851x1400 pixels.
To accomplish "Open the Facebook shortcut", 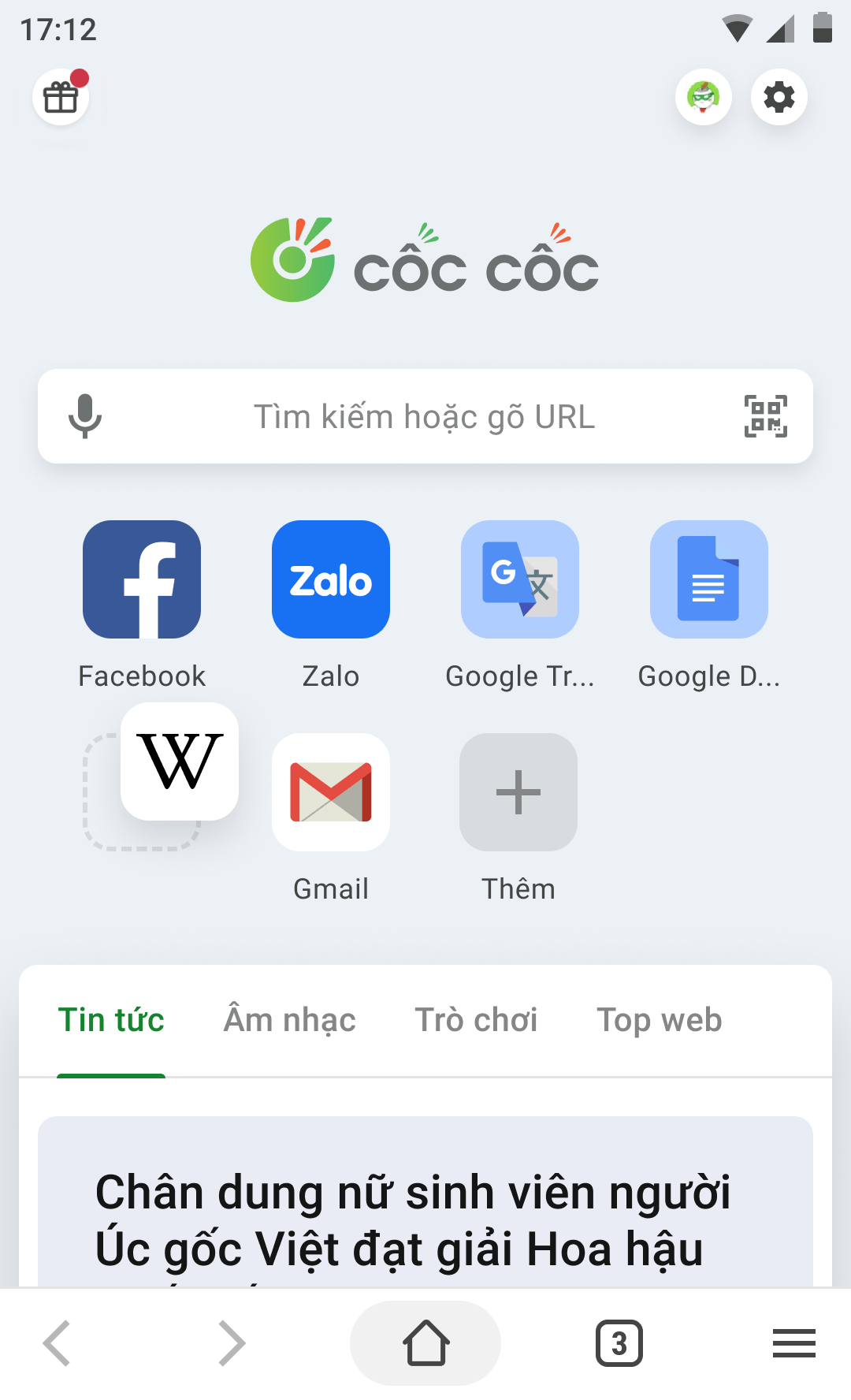I will [142, 579].
